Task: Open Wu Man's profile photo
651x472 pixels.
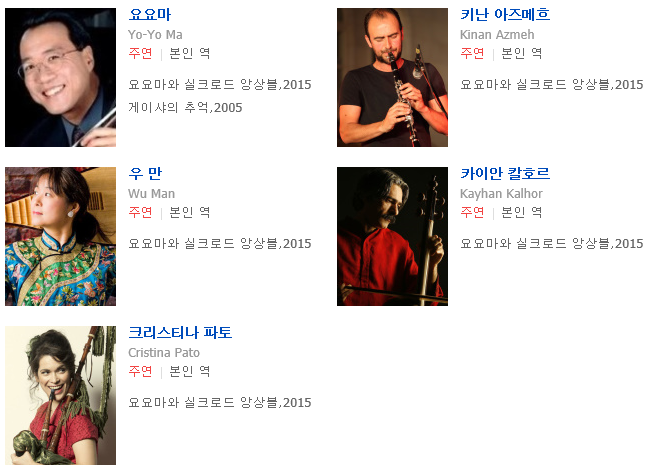Action: click(60, 236)
